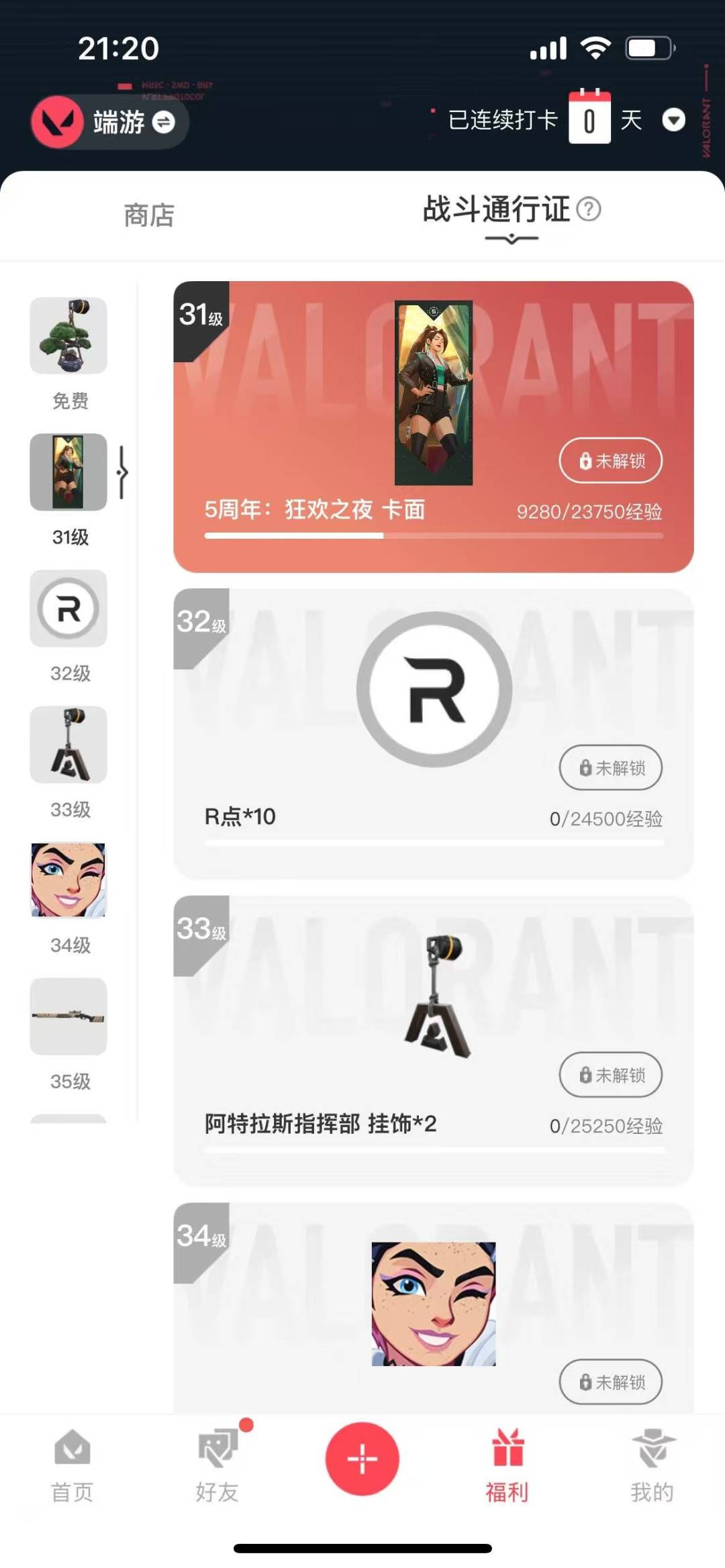Tap 未解锁 on the level 31 card
This screenshot has width=725, height=1568.
click(x=611, y=460)
